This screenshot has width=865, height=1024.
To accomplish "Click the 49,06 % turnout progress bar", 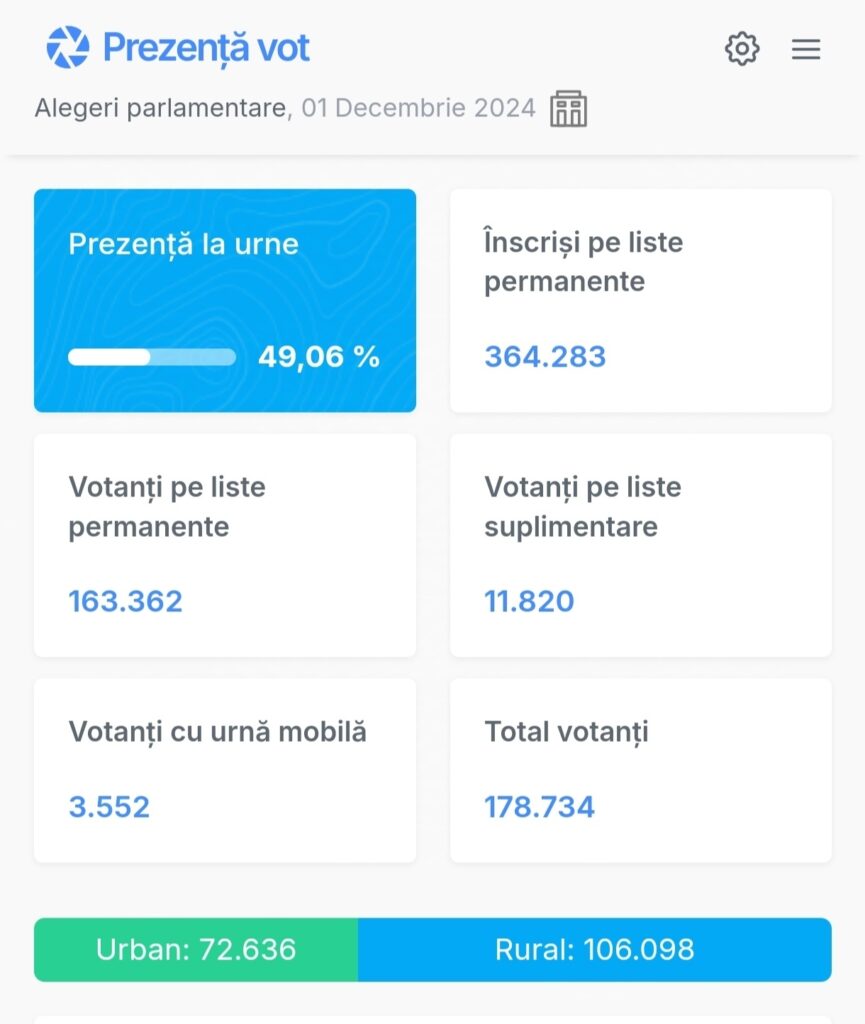I will click(151, 356).
